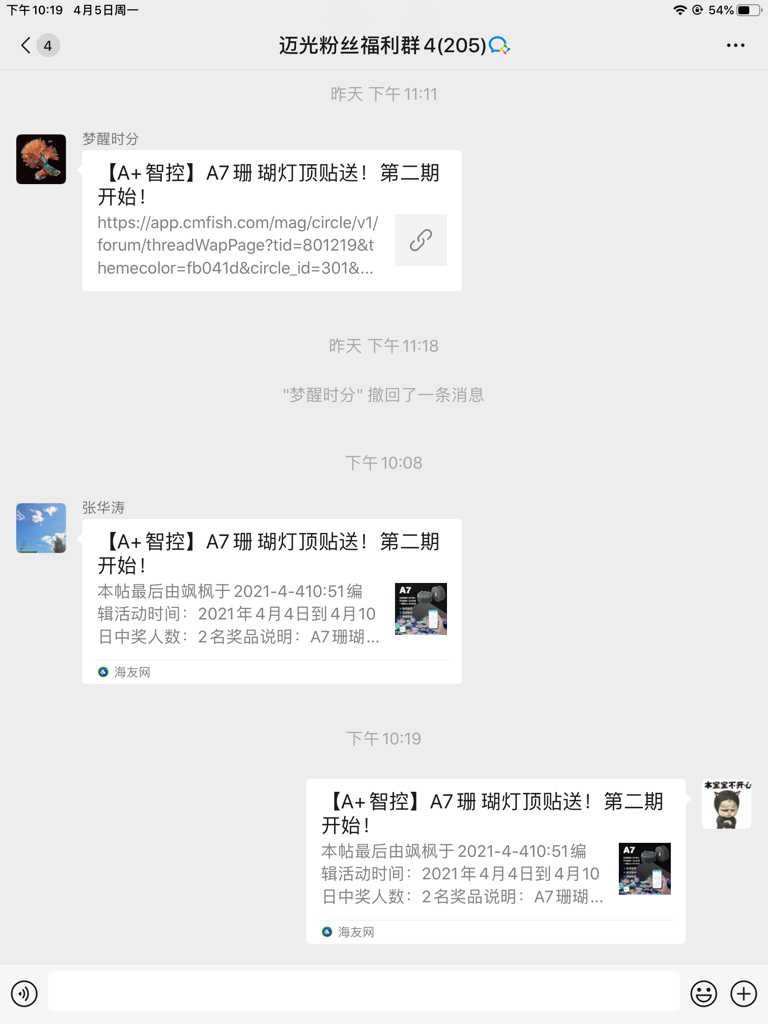View 张华涛's profile avatar
This screenshot has width=768, height=1024.
pyautogui.click(x=41, y=528)
